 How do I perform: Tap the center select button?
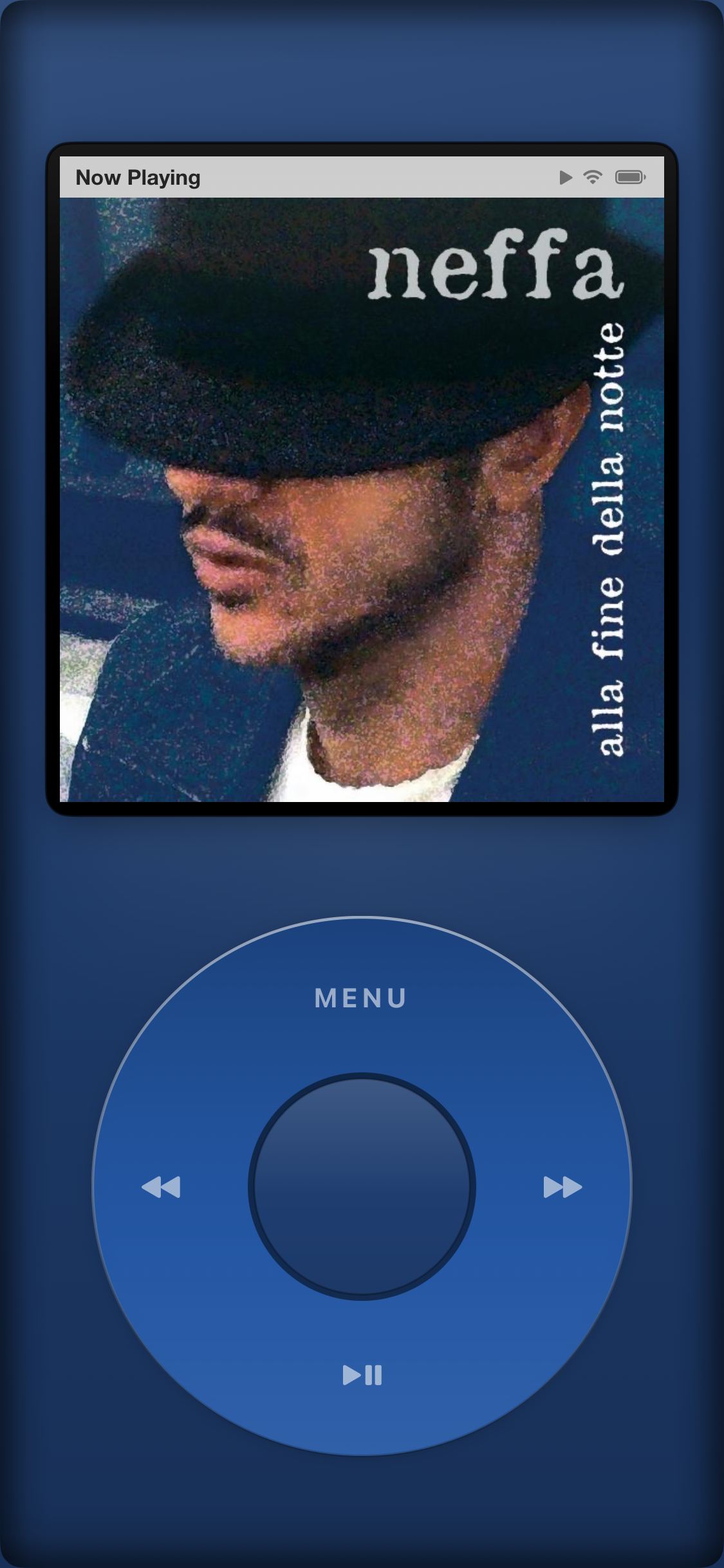coord(362,1186)
